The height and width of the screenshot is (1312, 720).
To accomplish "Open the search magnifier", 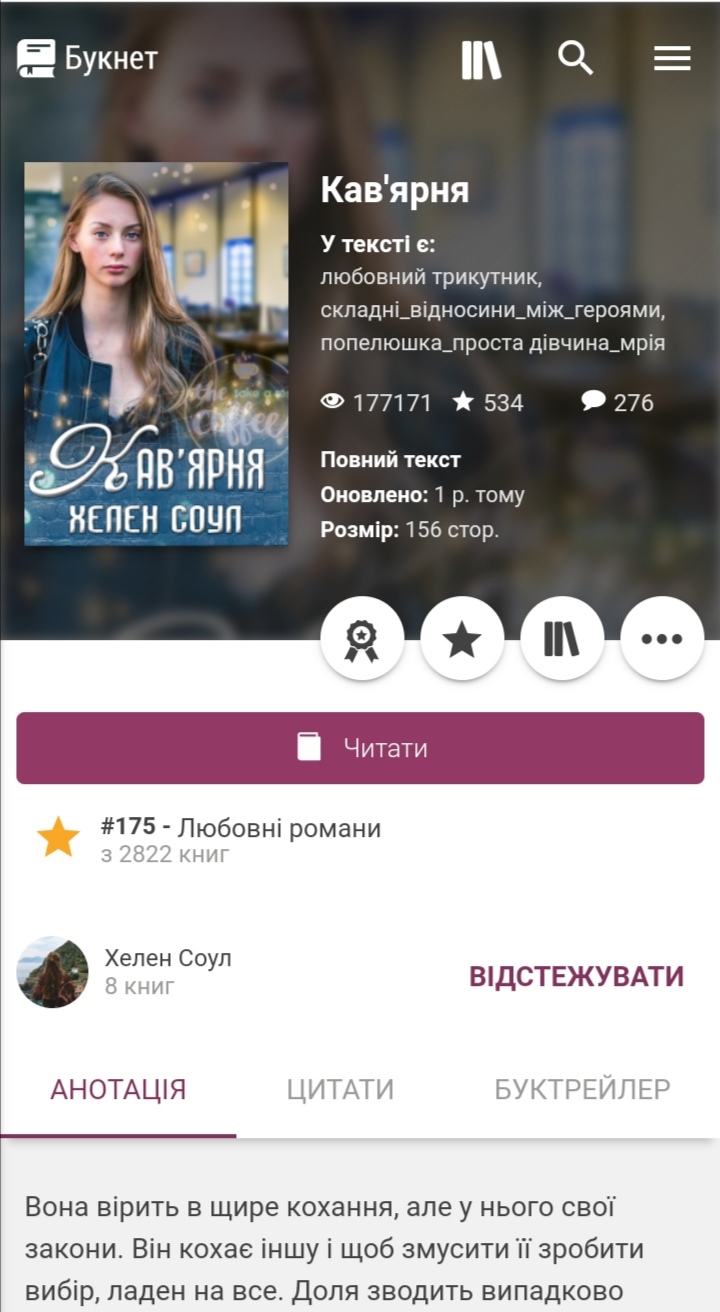I will [x=576, y=59].
